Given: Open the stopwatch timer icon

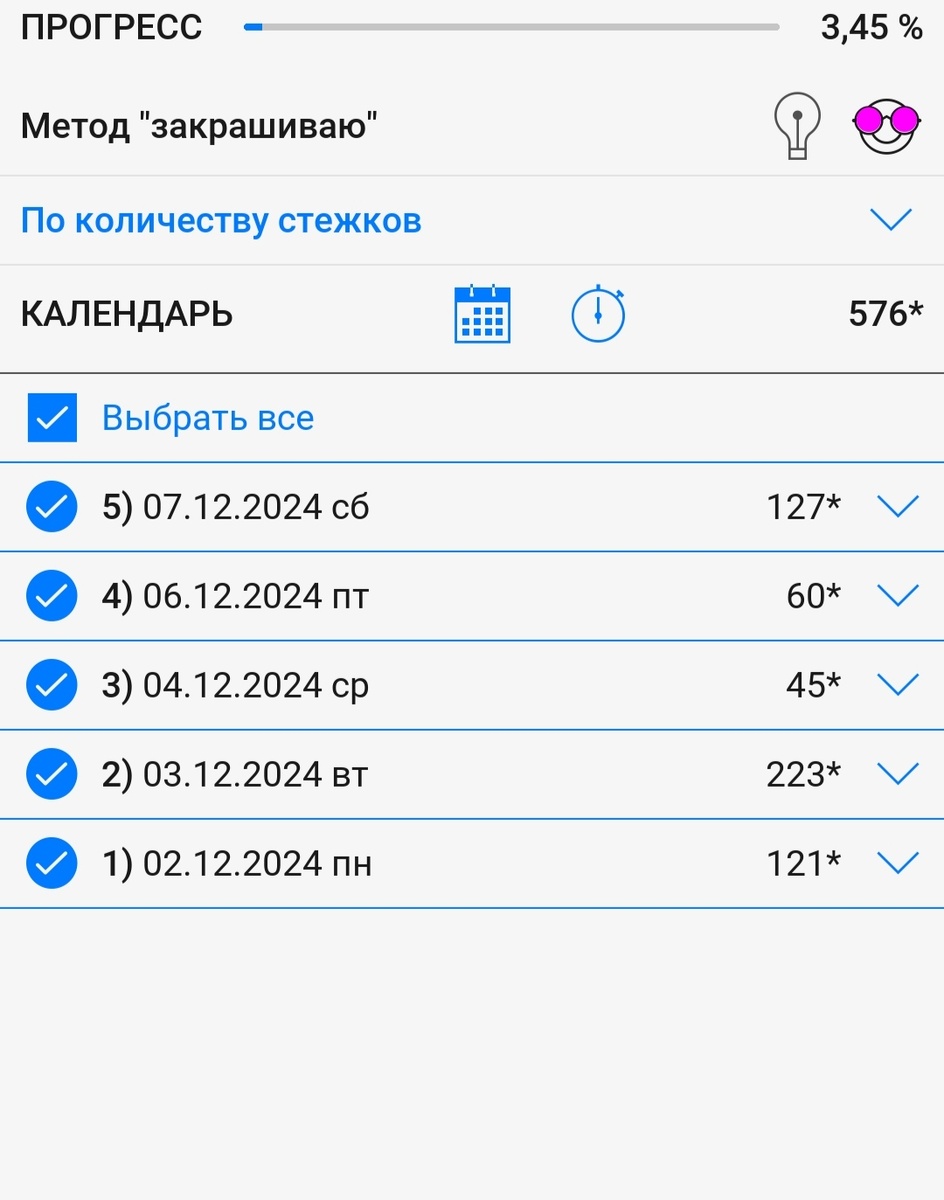Looking at the screenshot, I should pyautogui.click(x=598, y=314).
